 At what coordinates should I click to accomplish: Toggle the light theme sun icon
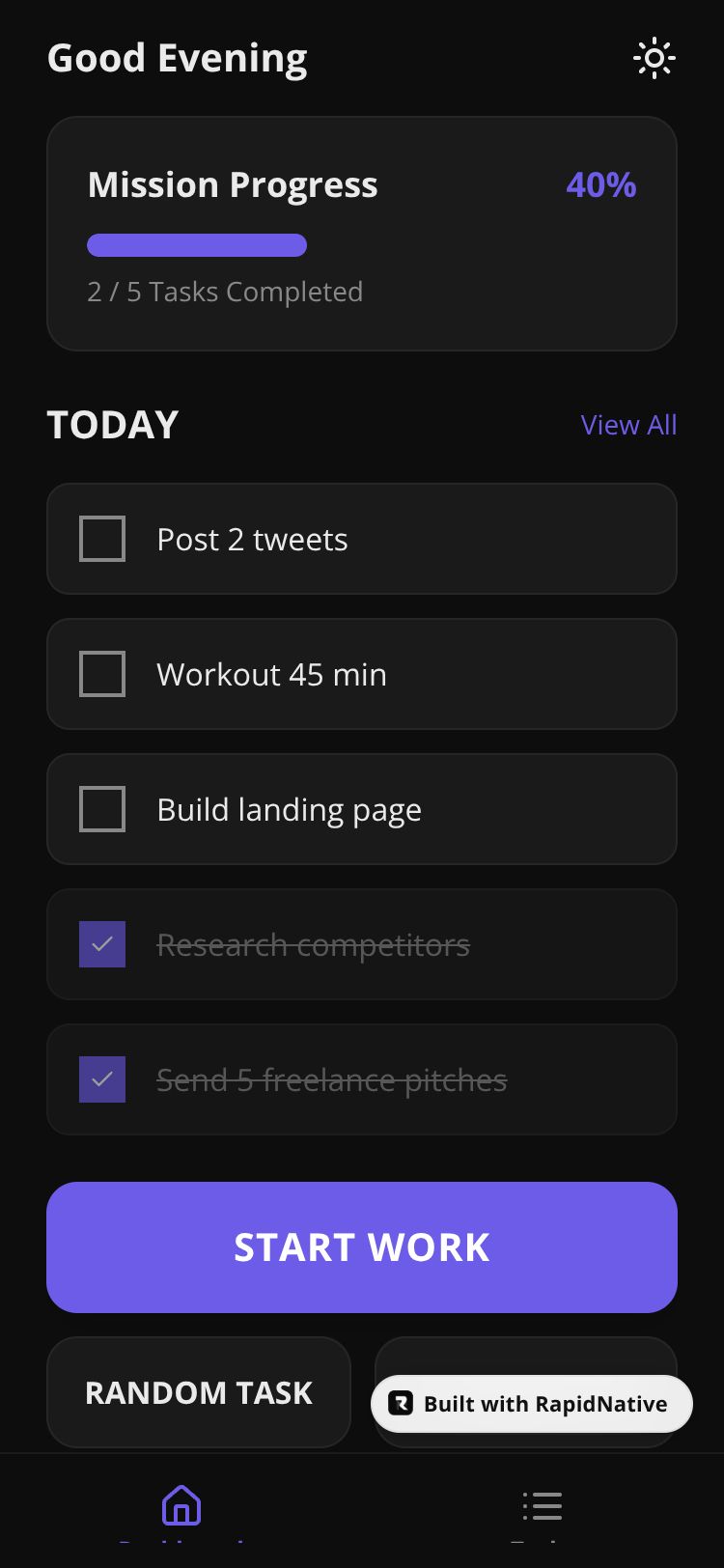pos(654,59)
